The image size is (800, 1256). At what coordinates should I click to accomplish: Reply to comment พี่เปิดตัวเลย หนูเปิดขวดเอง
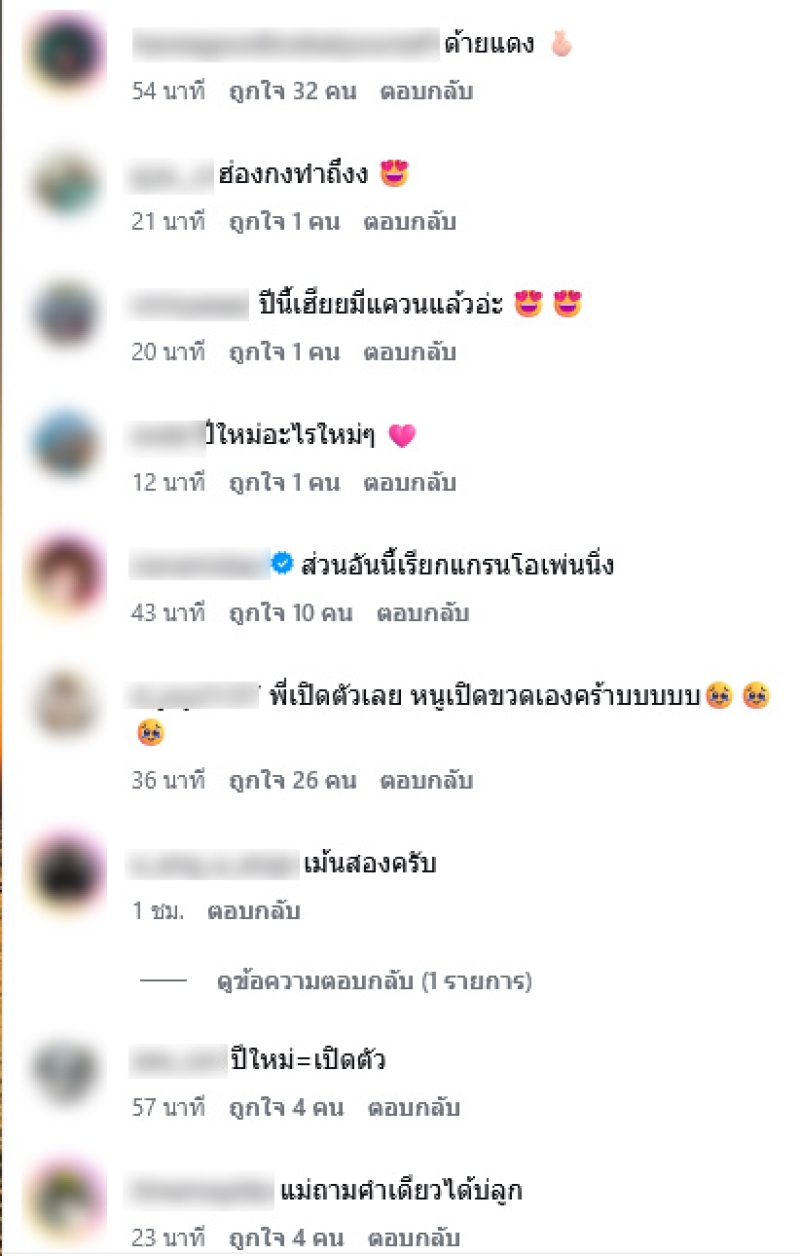coord(426,781)
